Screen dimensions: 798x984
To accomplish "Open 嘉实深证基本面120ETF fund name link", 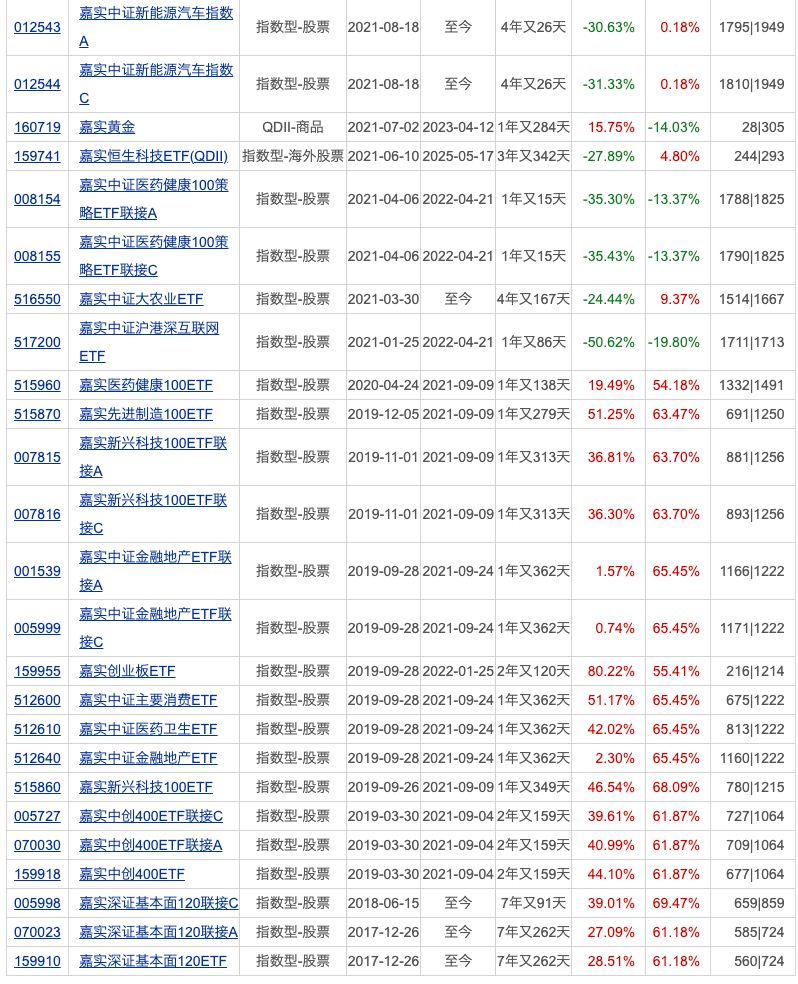I will click(x=153, y=961).
